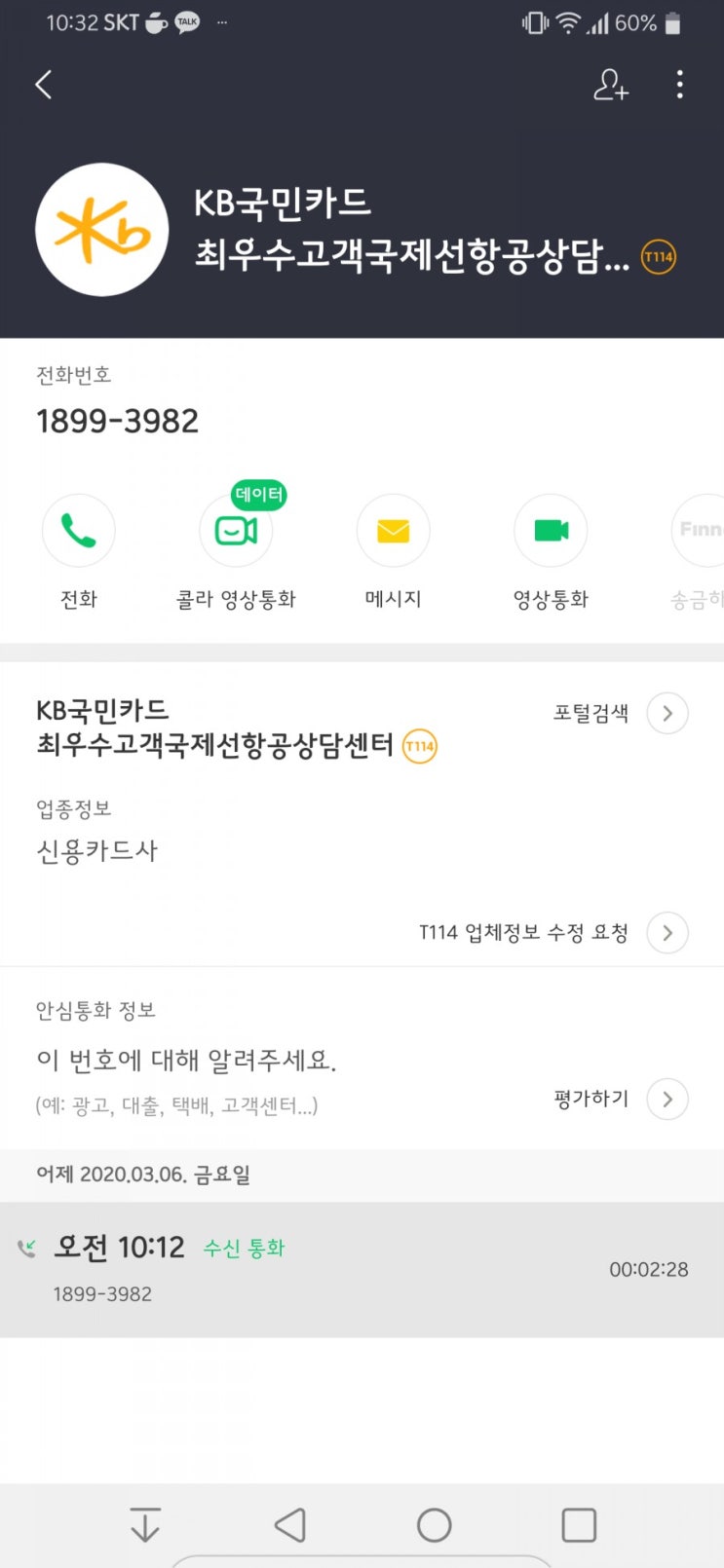724x1568 pixels.
Task: Open 평가하기 to rate this number
Action: [667, 1100]
